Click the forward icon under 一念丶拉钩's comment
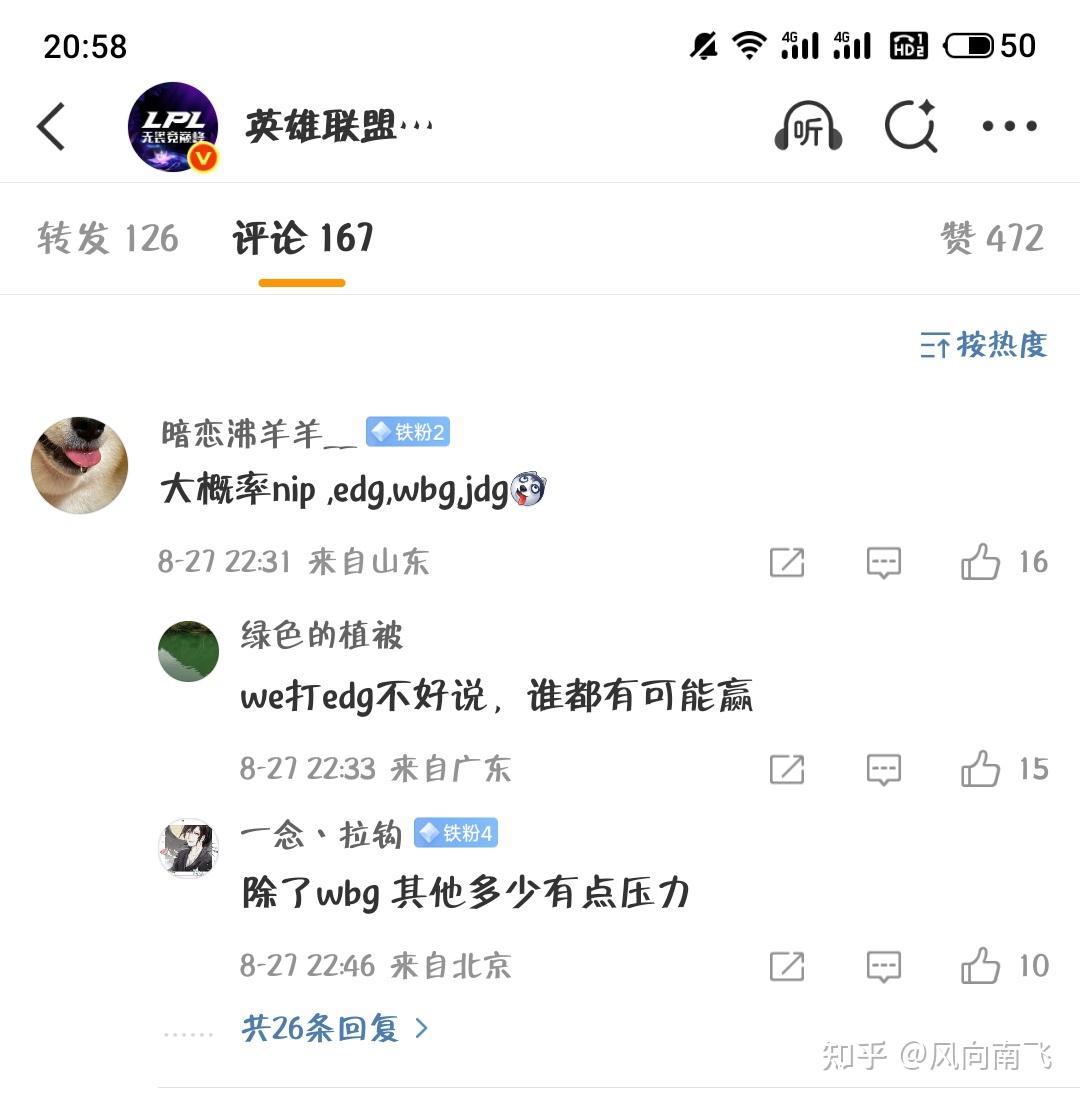Image resolution: width=1080 pixels, height=1100 pixels. point(787,967)
